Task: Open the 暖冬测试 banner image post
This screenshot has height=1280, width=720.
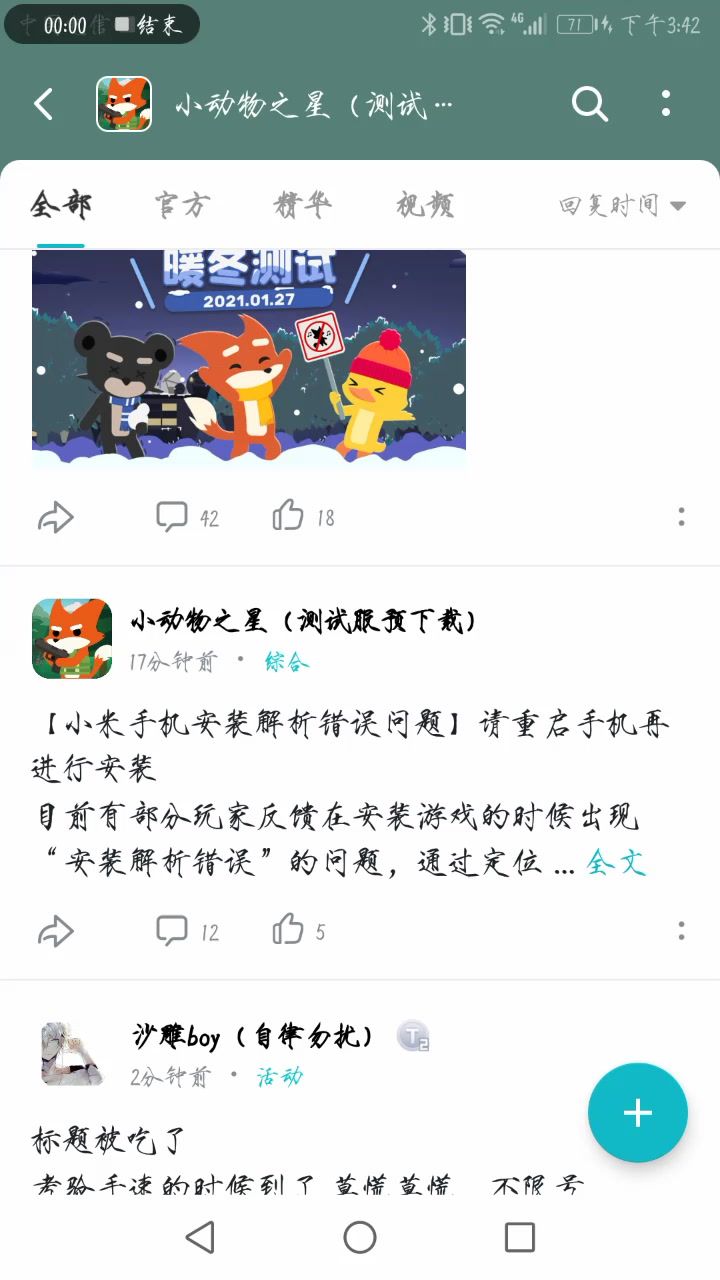Action: pos(249,356)
